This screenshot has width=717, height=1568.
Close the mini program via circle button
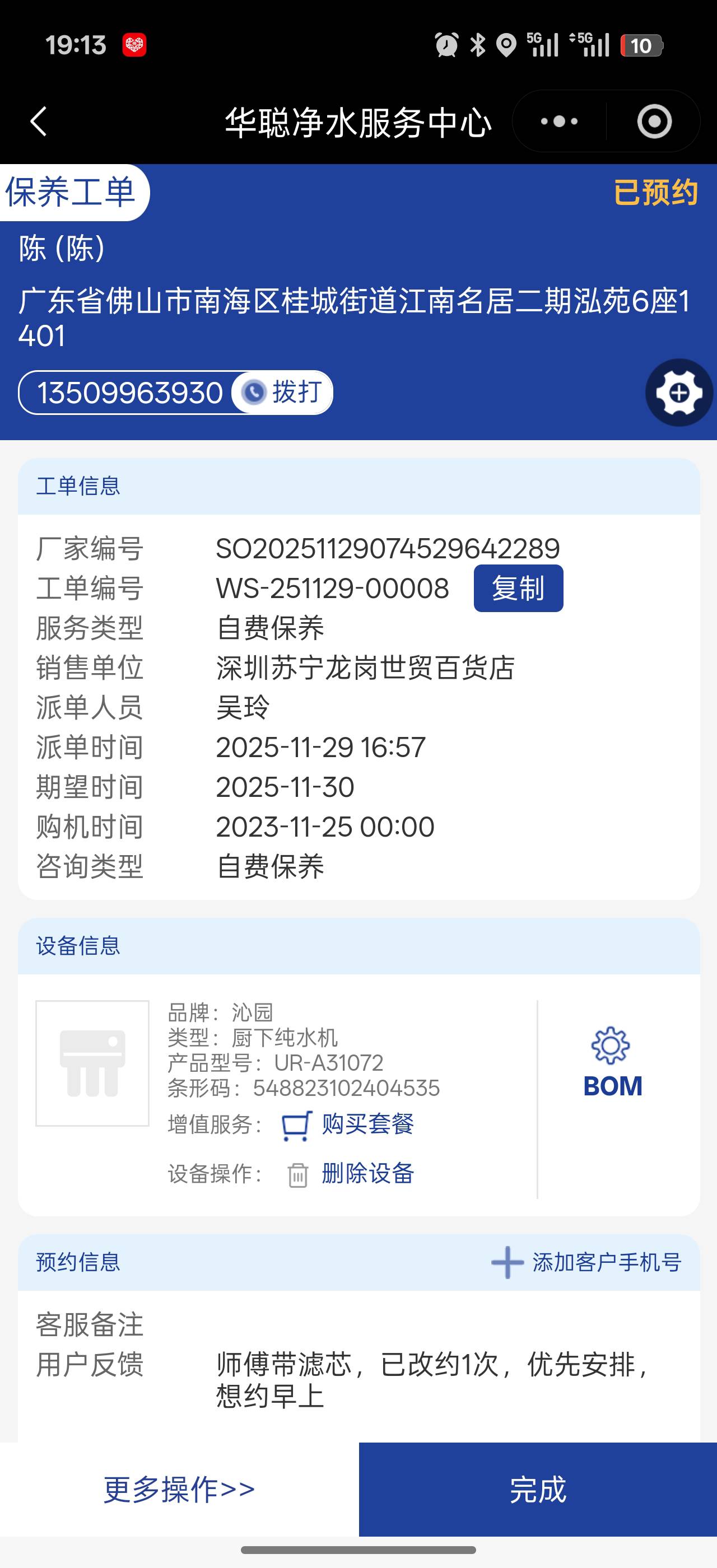pos(654,121)
